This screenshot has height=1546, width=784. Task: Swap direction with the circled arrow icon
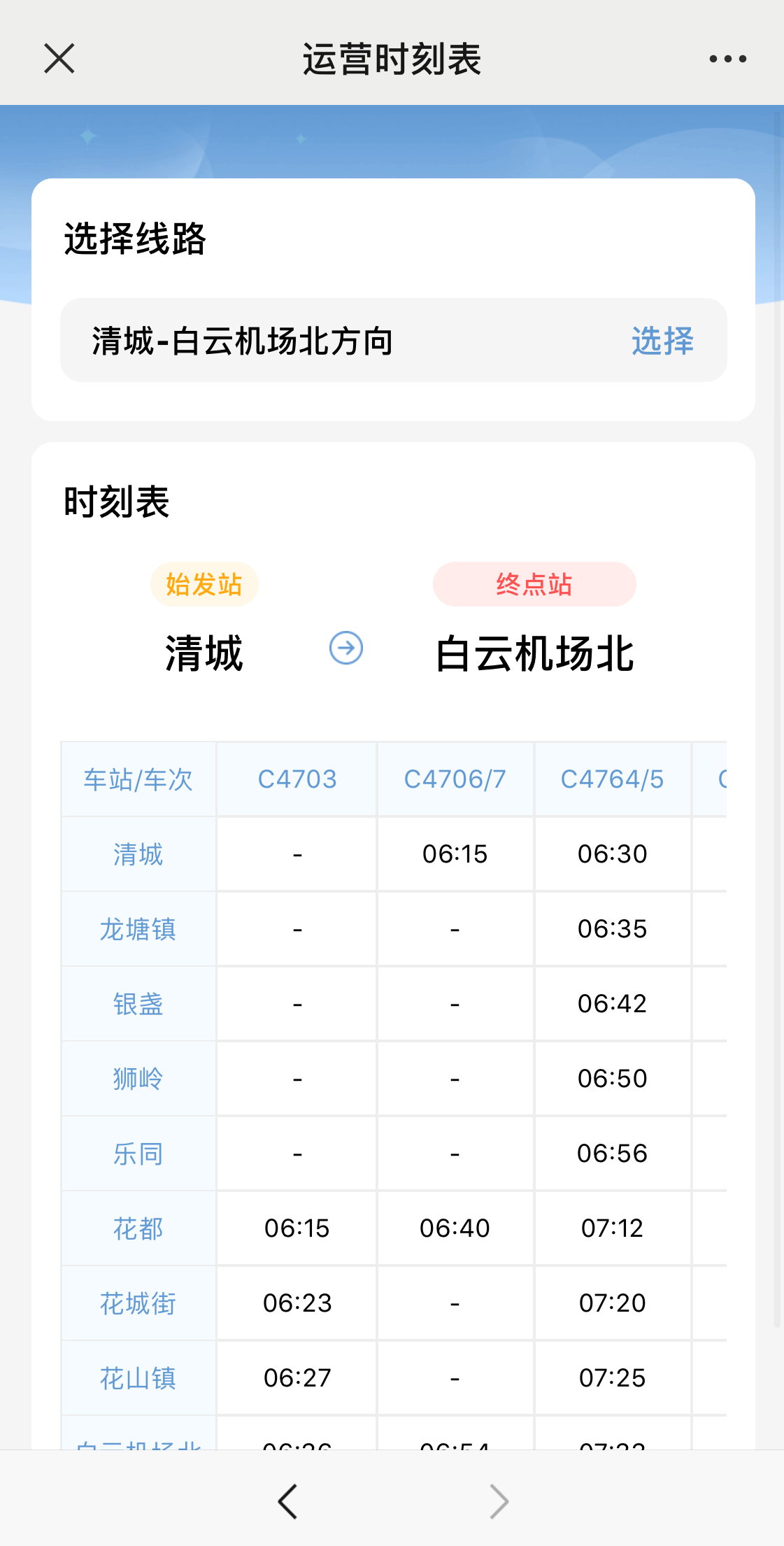click(x=346, y=648)
